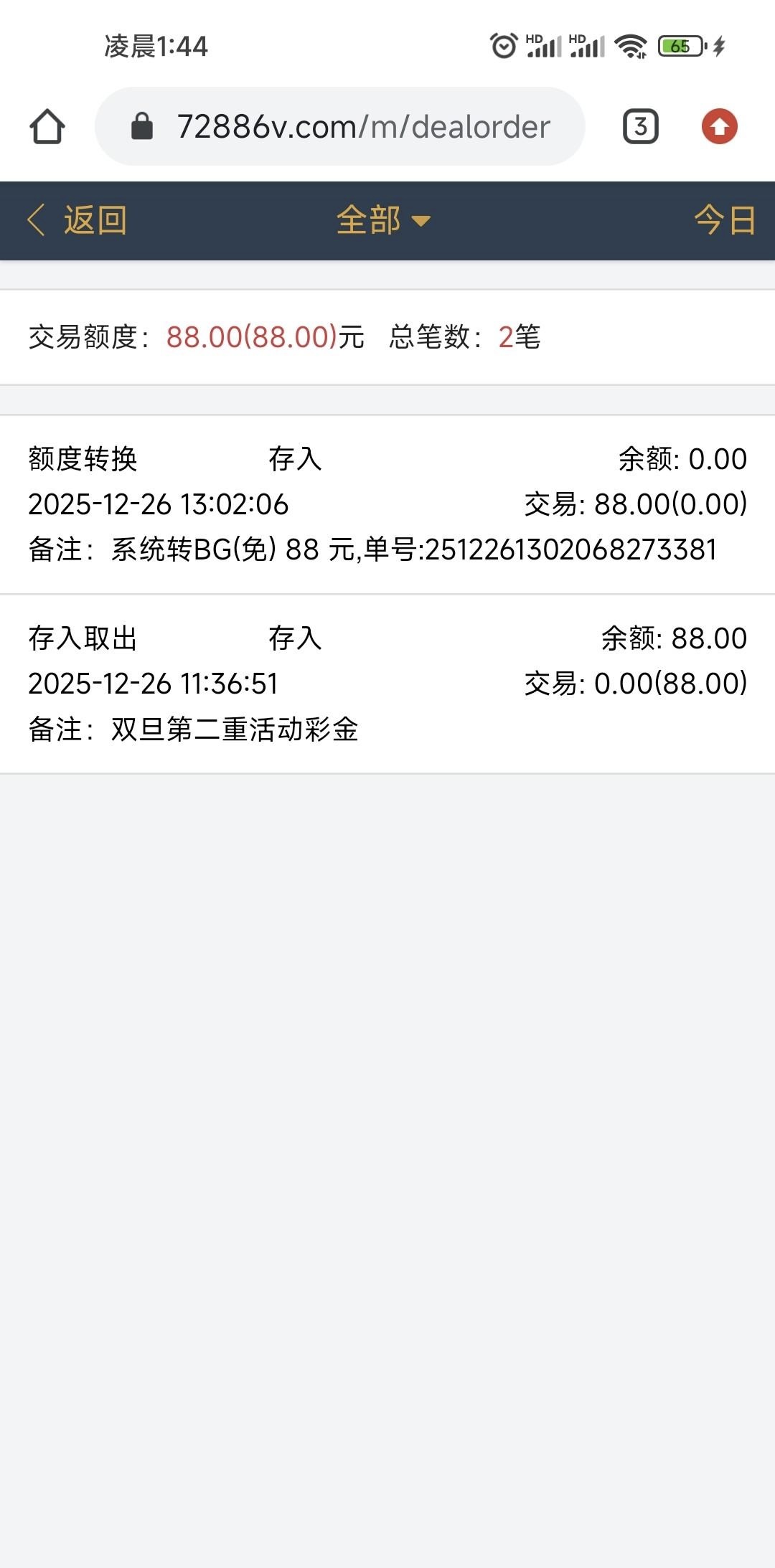Tap the orange upward arrow icon
Image resolution: width=775 pixels, height=1568 pixels.
click(x=720, y=126)
